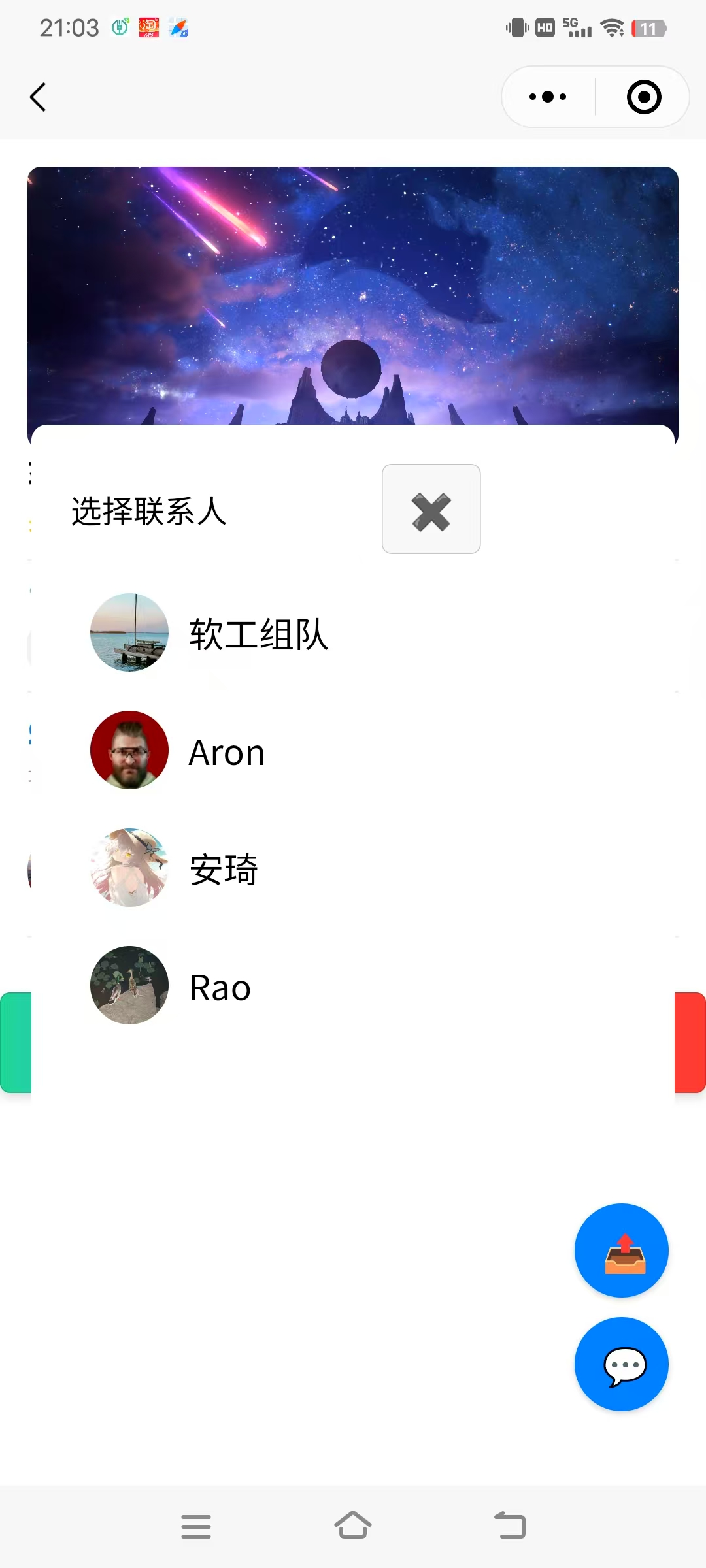This screenshot has width=706, height=1568.
Task: Tap the upload inbox floating icon
Action: pyautogui.click(x=622, y=1250)
